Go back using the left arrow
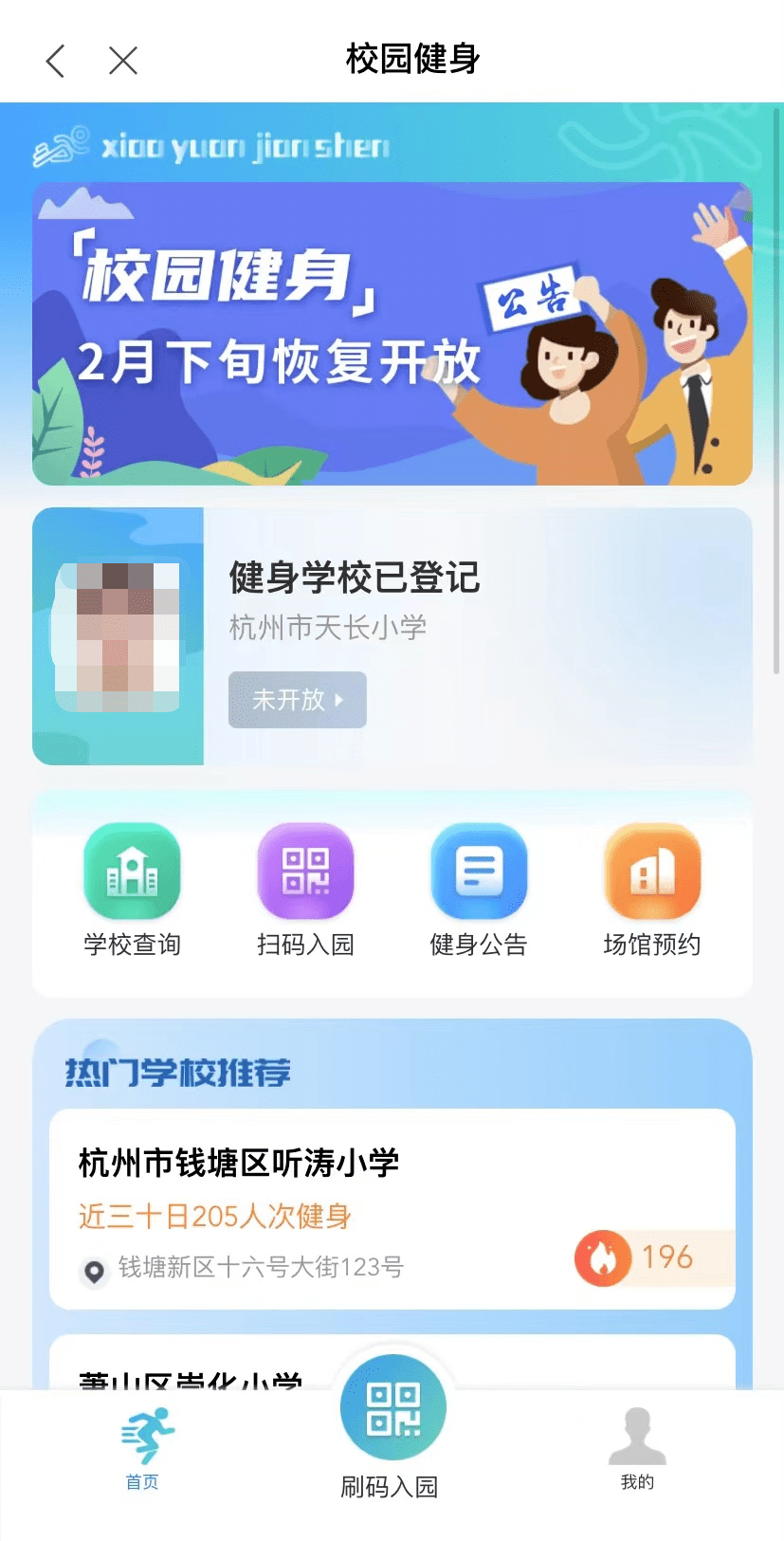The image size is (784, 1541). pyautogui.click(x=54, y=60)
